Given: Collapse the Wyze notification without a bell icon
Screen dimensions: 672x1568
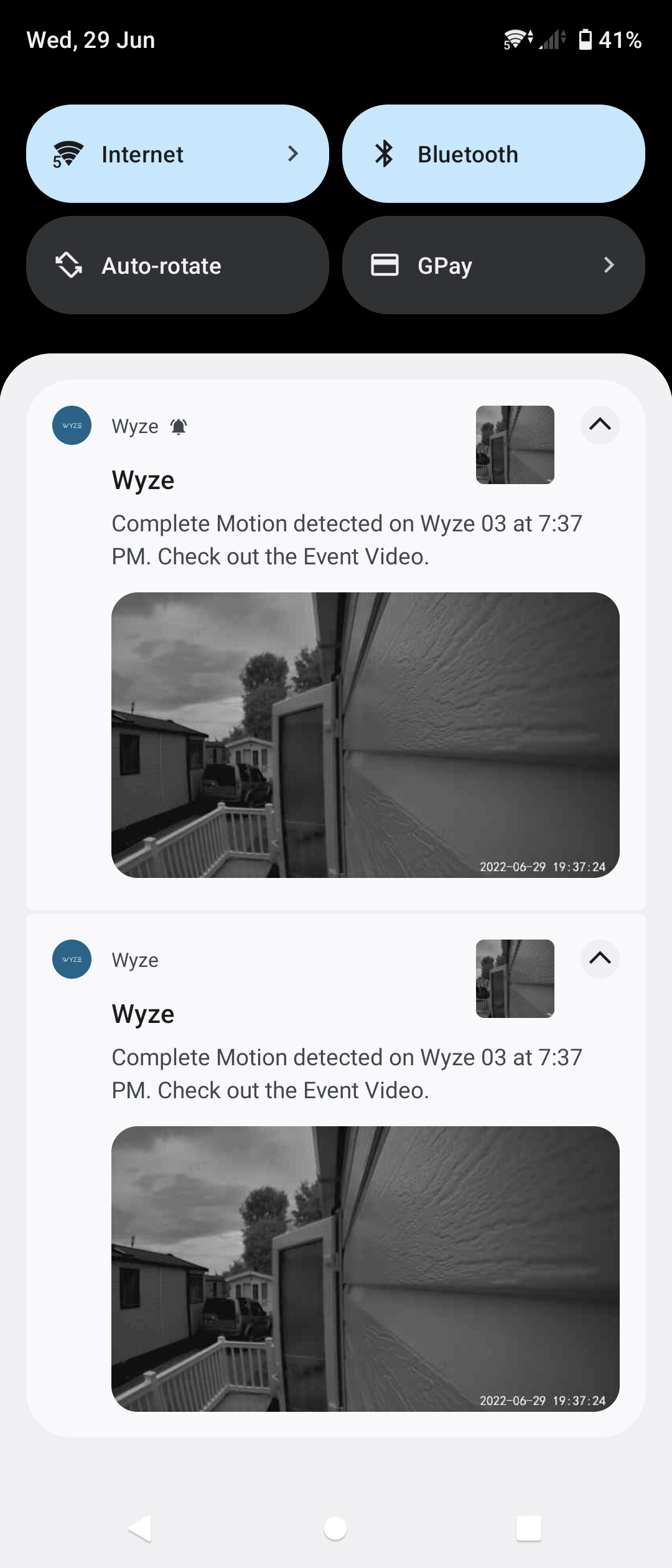Looking at the screenshot, I should [x=600, y=959].
